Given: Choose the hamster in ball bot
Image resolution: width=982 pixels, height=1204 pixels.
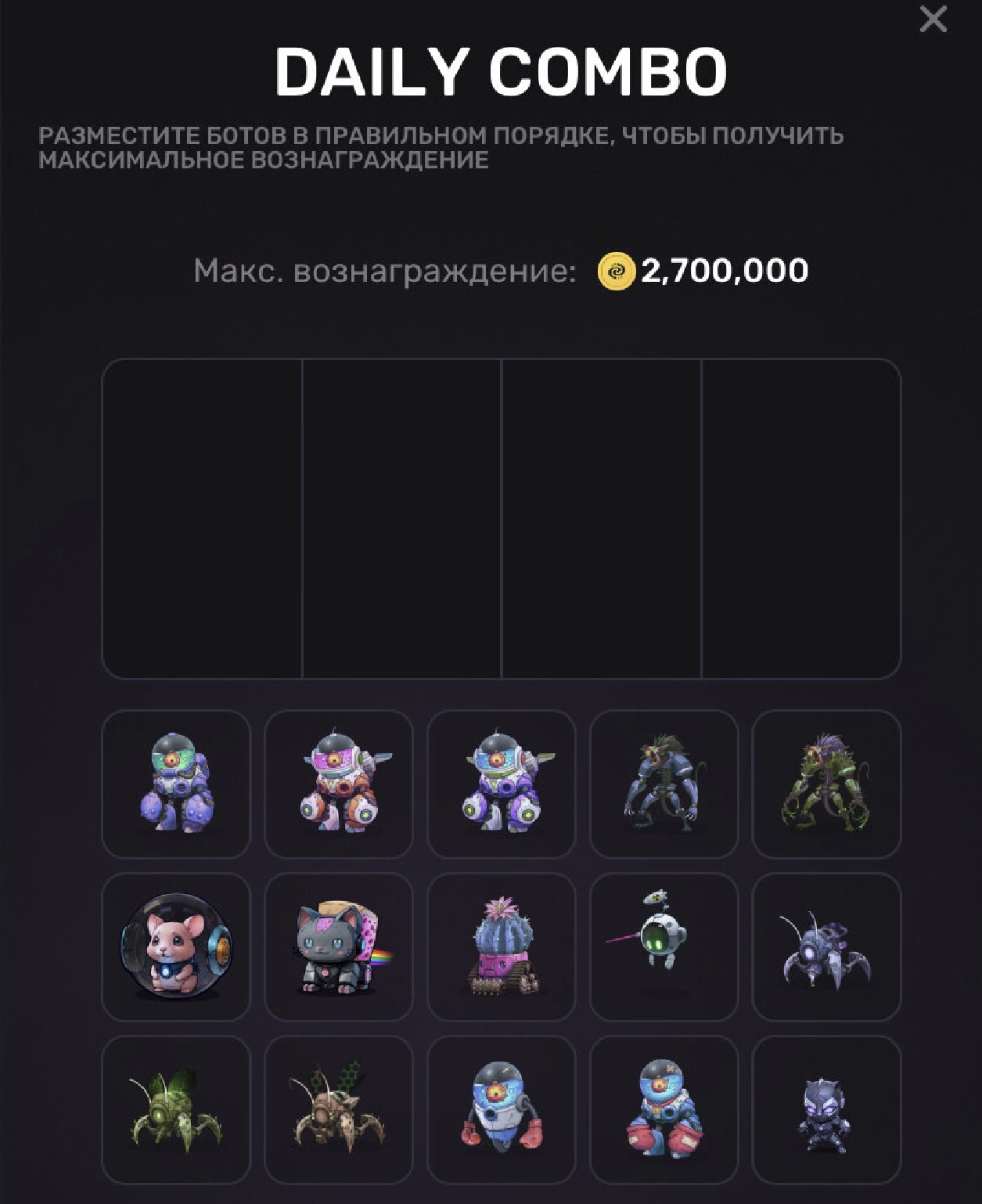Looking at the screenshot, I should (176, 946).
